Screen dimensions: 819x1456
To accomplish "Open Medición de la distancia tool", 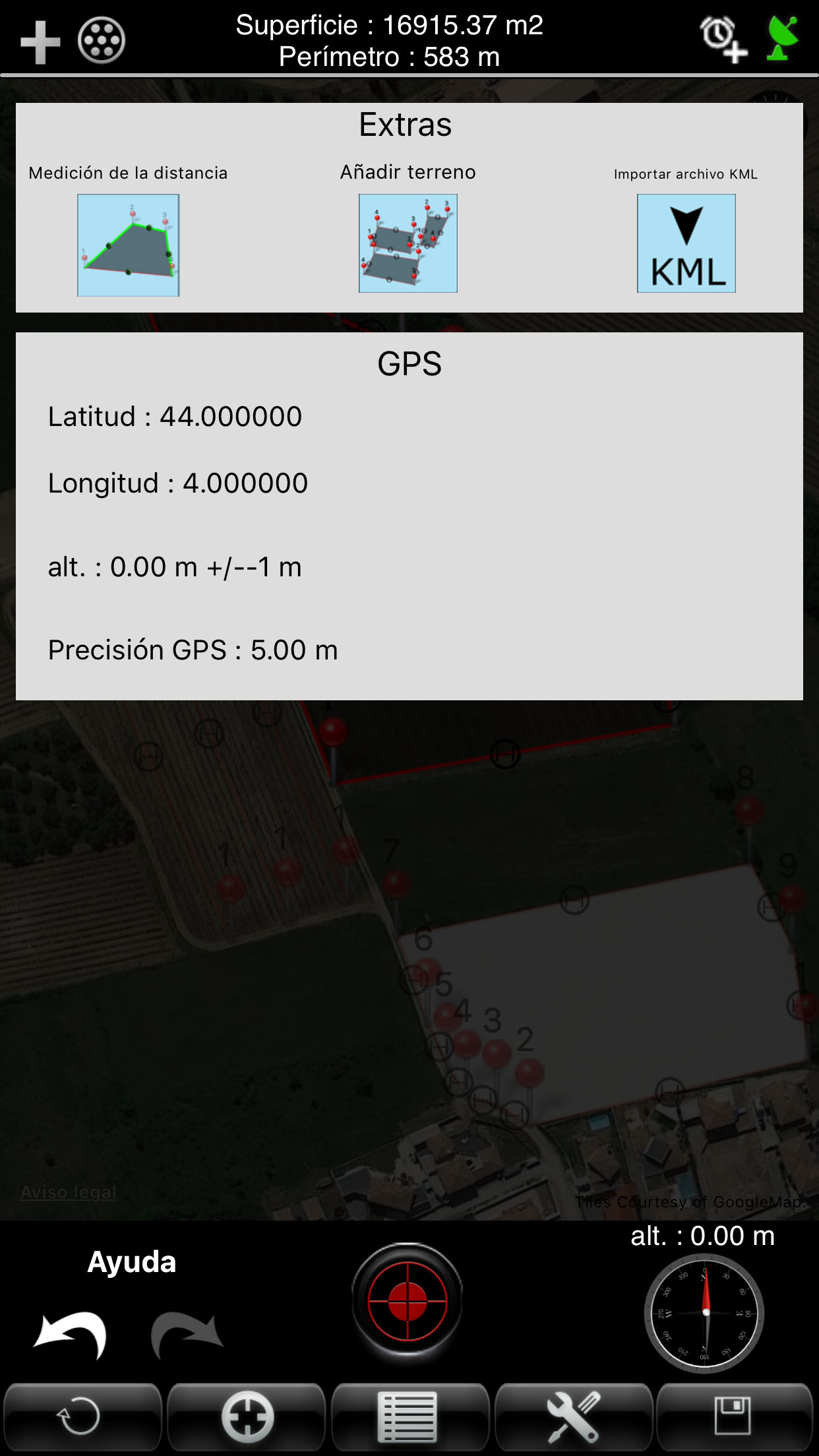I will click(129, 245).
